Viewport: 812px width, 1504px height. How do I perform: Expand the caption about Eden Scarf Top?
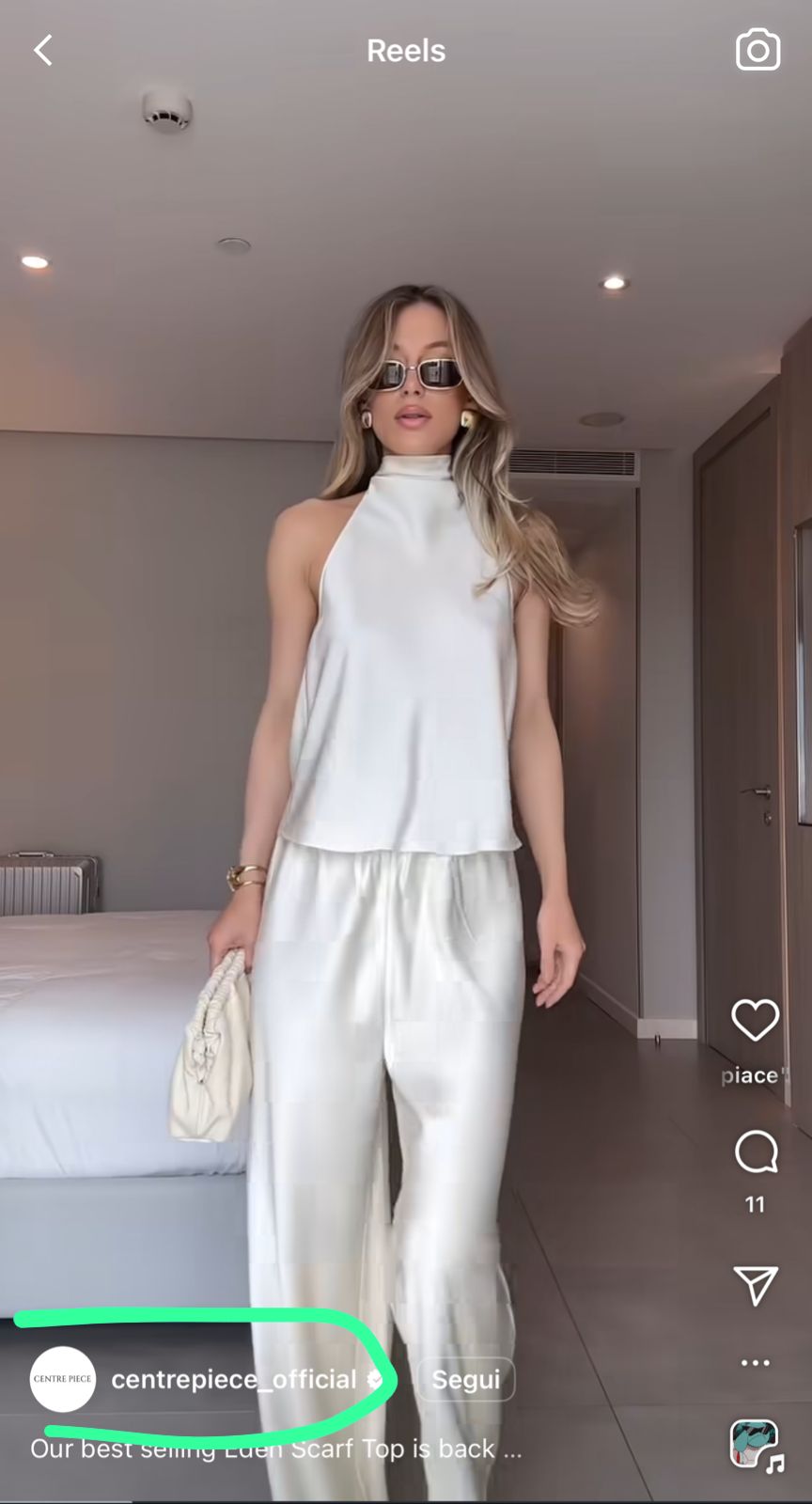click(275, 1449)
